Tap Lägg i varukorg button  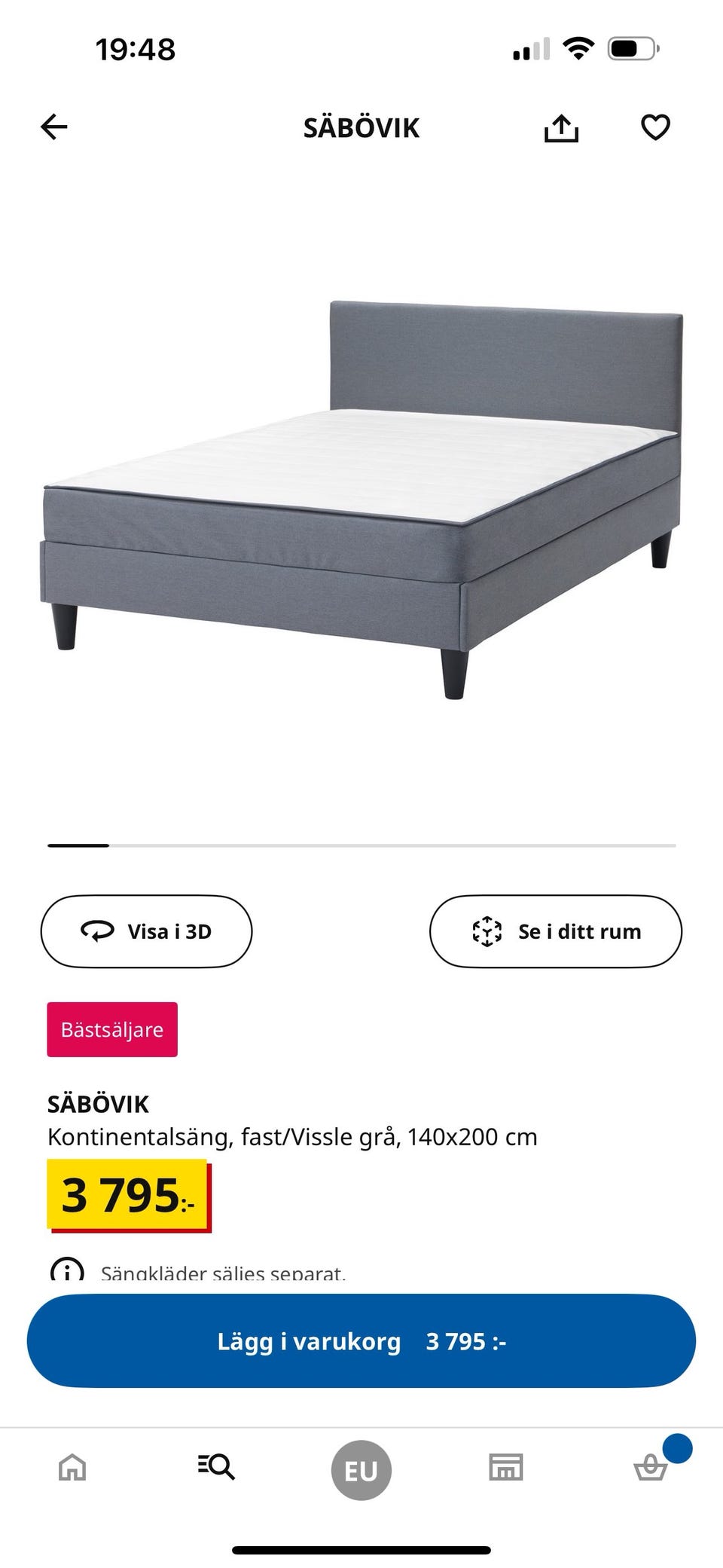point(361,1340)
